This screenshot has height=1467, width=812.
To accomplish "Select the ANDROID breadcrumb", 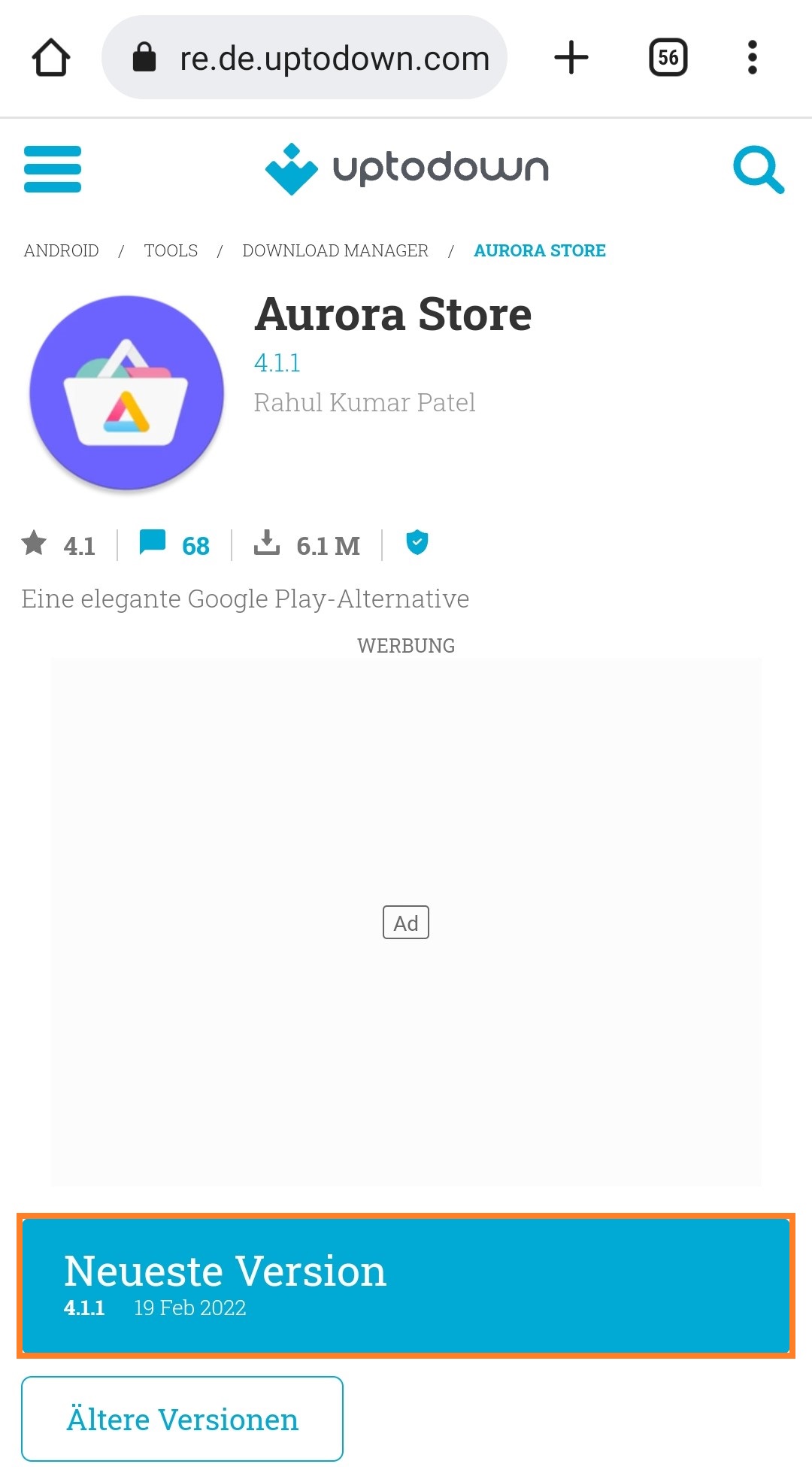I will pos(62,250).
